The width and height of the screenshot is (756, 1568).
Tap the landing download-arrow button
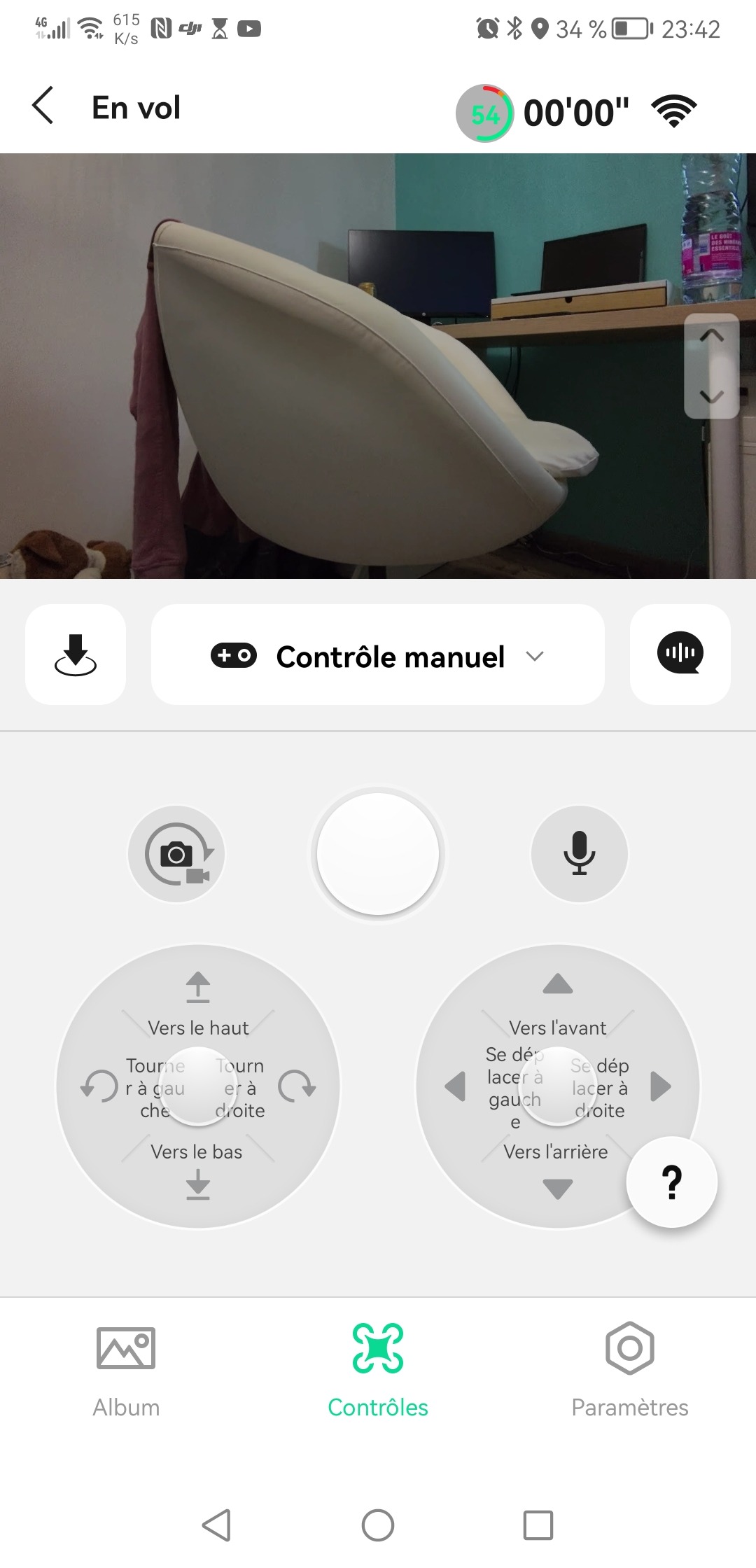[76, 654]
